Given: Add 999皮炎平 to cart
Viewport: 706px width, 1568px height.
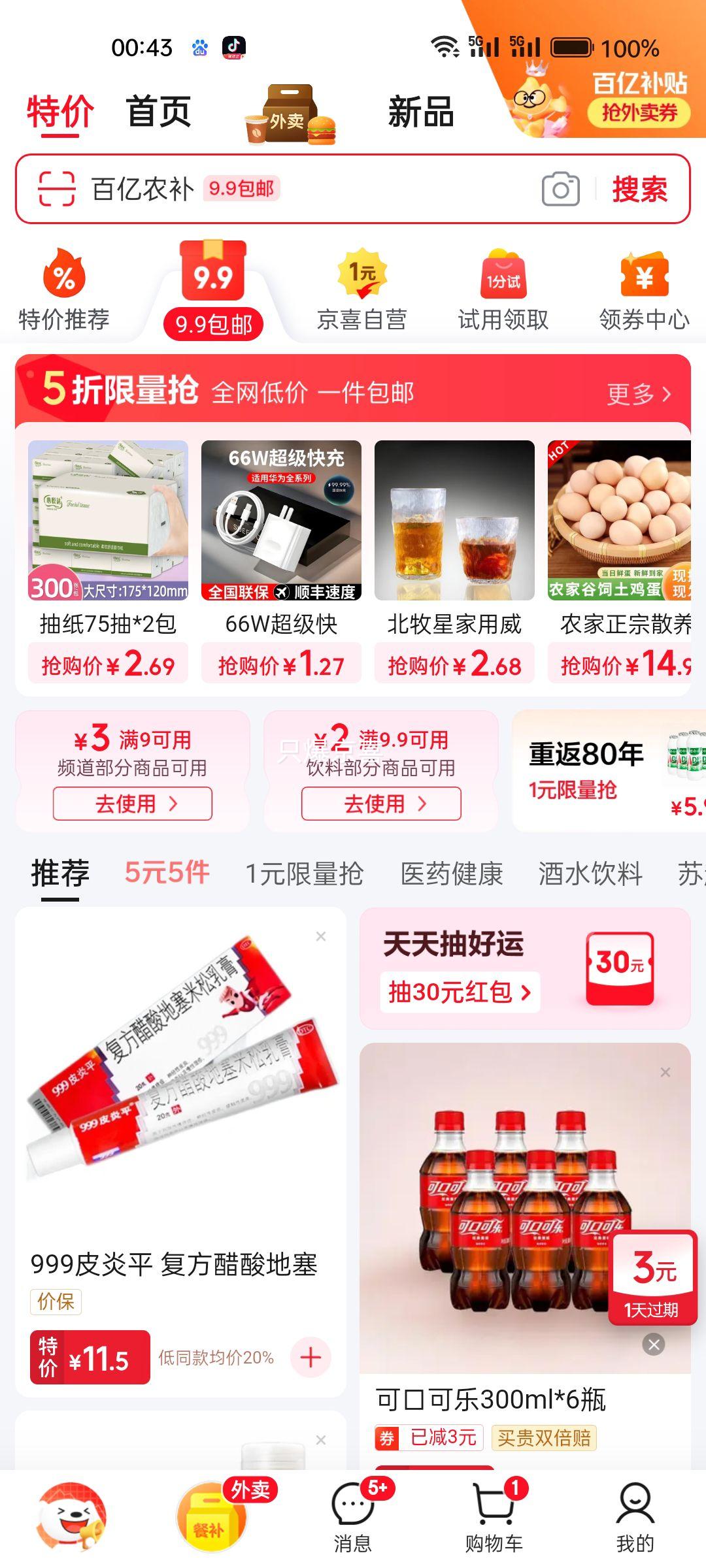Looking at the screenshot, I should (x=311, y=1358).
